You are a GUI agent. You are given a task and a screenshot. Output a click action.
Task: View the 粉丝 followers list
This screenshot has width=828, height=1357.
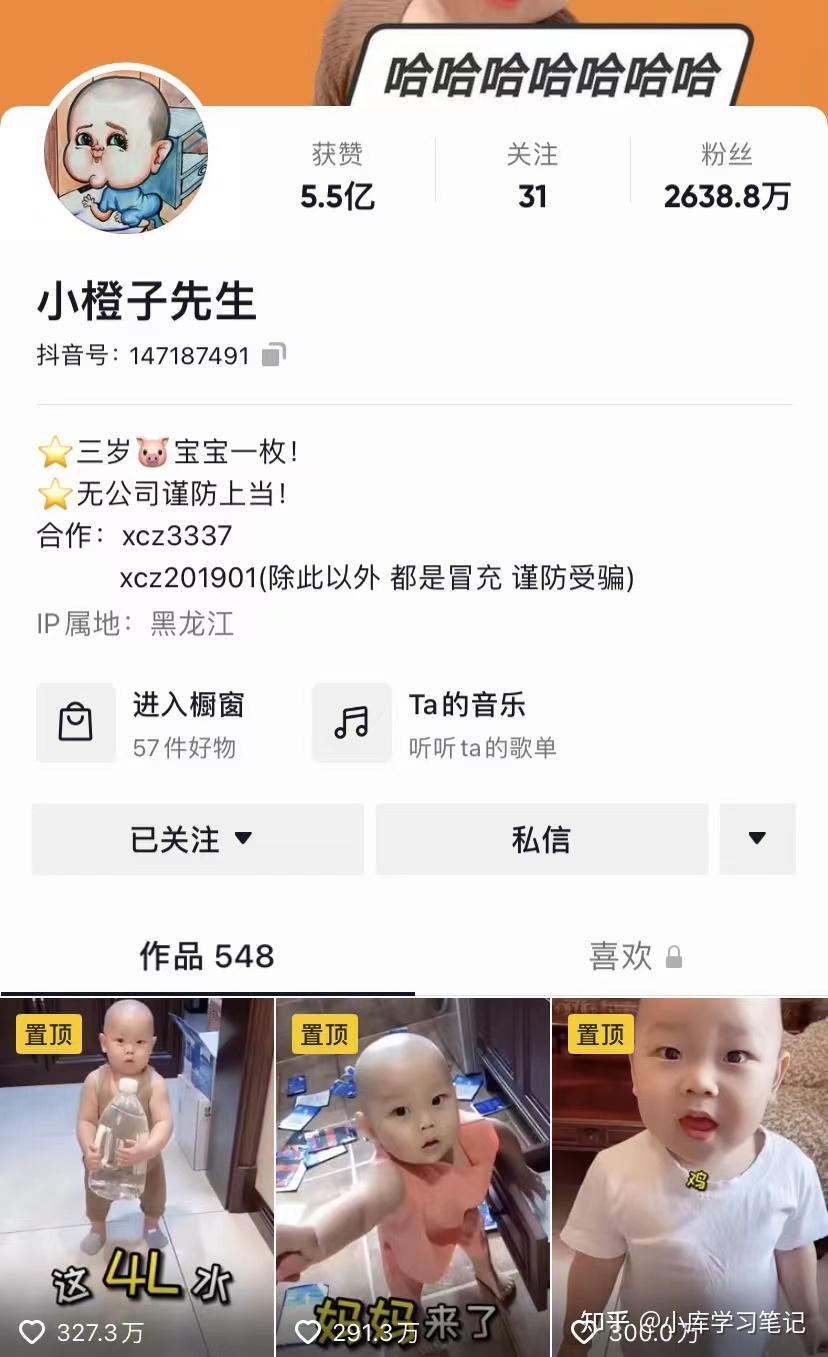pos(726,175)
